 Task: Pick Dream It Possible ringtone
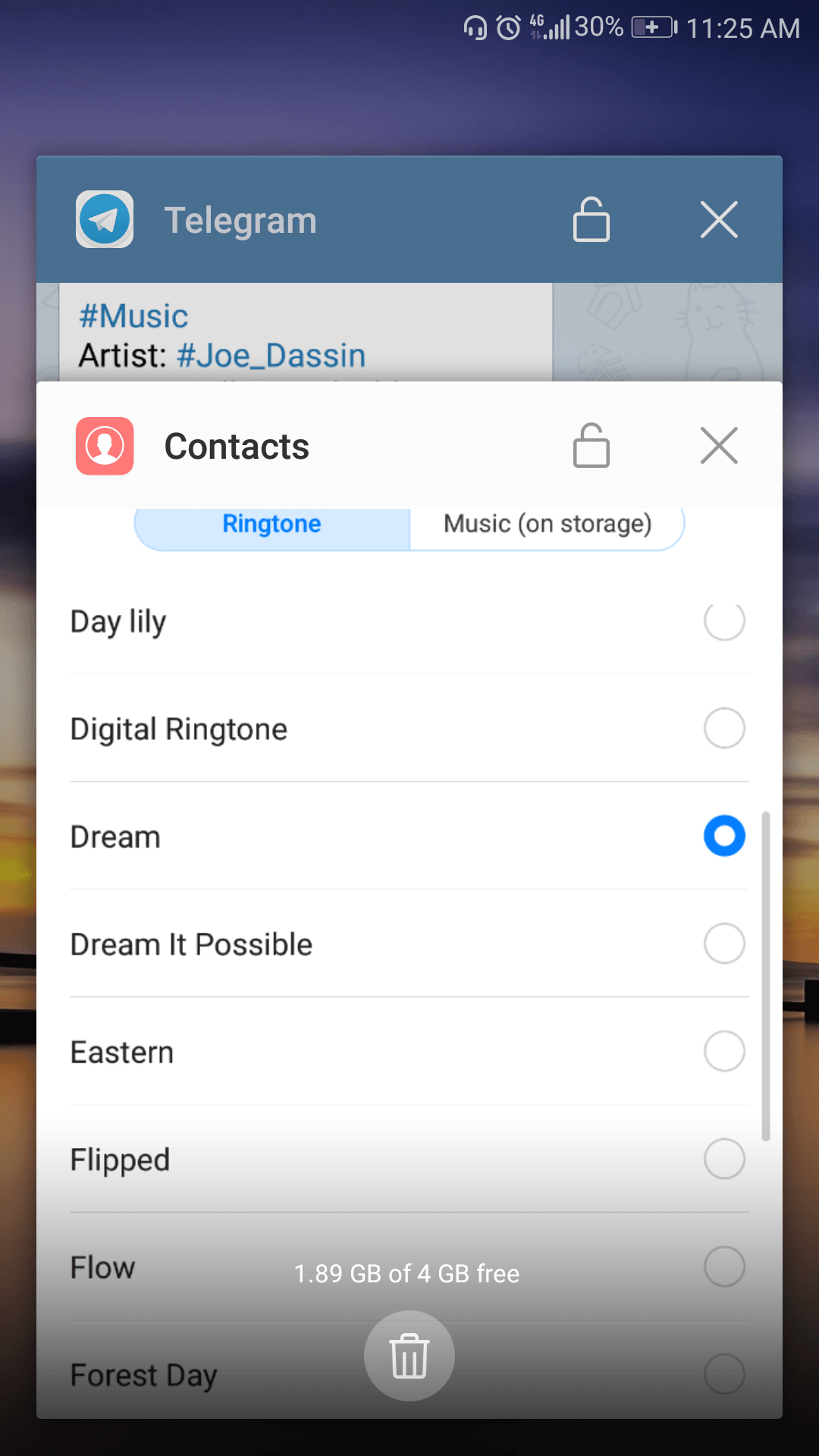pyautogui.click(x=409, y=944)
